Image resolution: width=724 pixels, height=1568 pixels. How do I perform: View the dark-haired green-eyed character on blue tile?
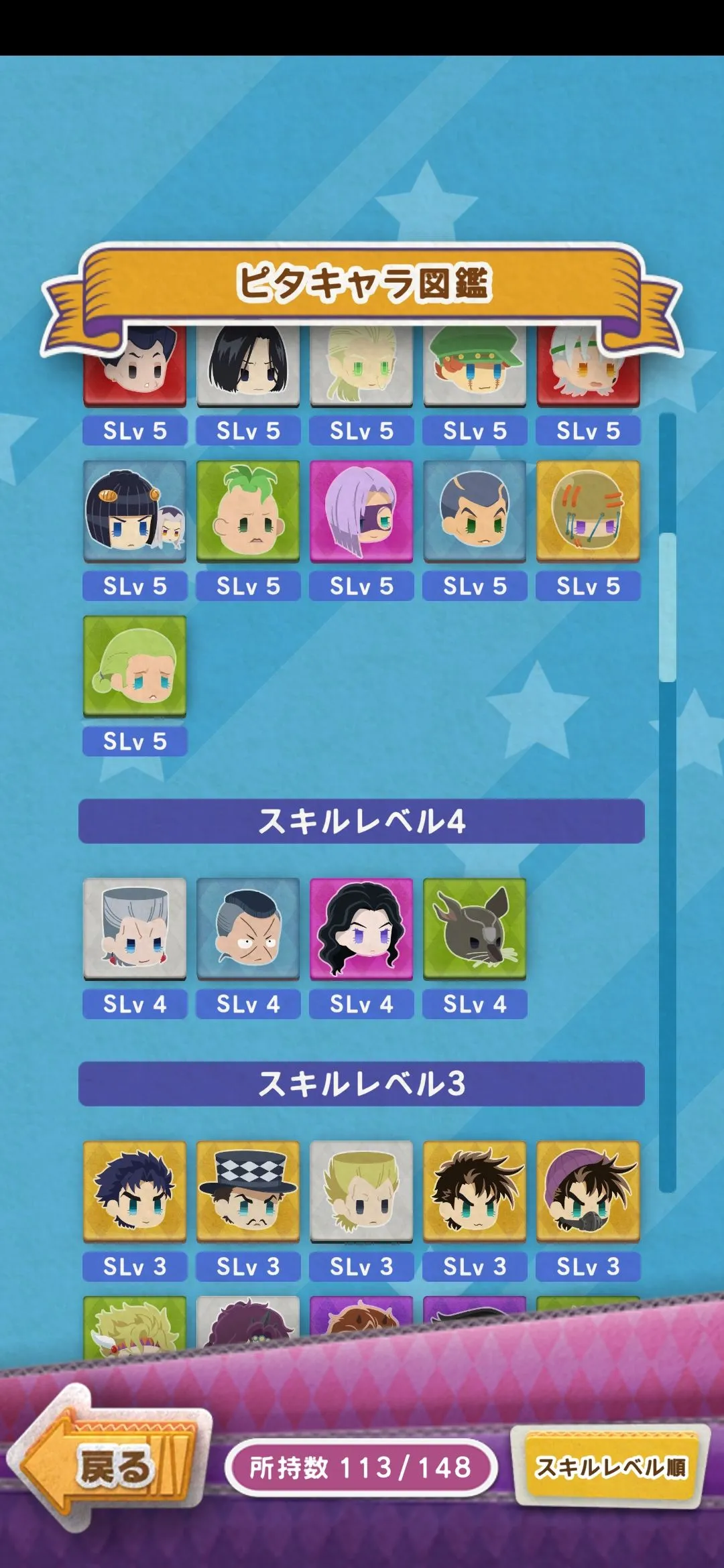pos(475,510)
